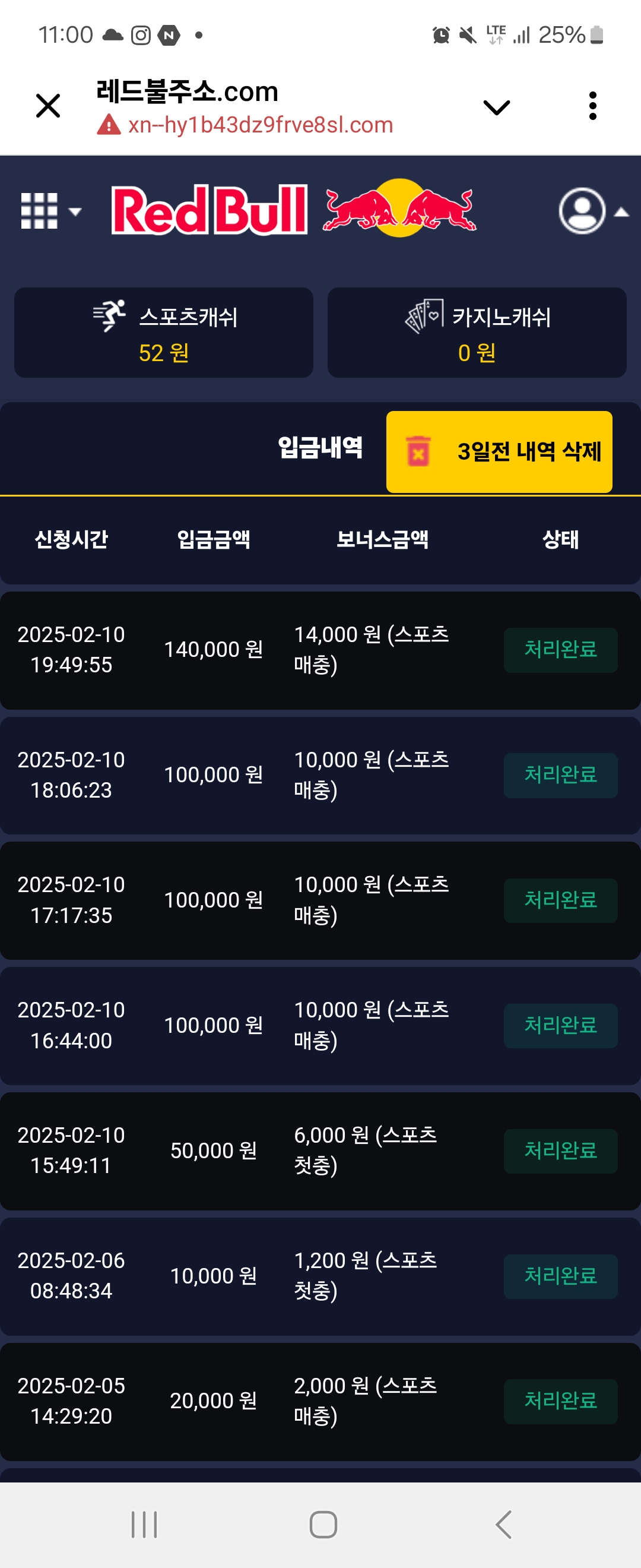Screen dimensions: 641x1568
Task: Open the browser overflow menu
Action: tap(592, 106)
